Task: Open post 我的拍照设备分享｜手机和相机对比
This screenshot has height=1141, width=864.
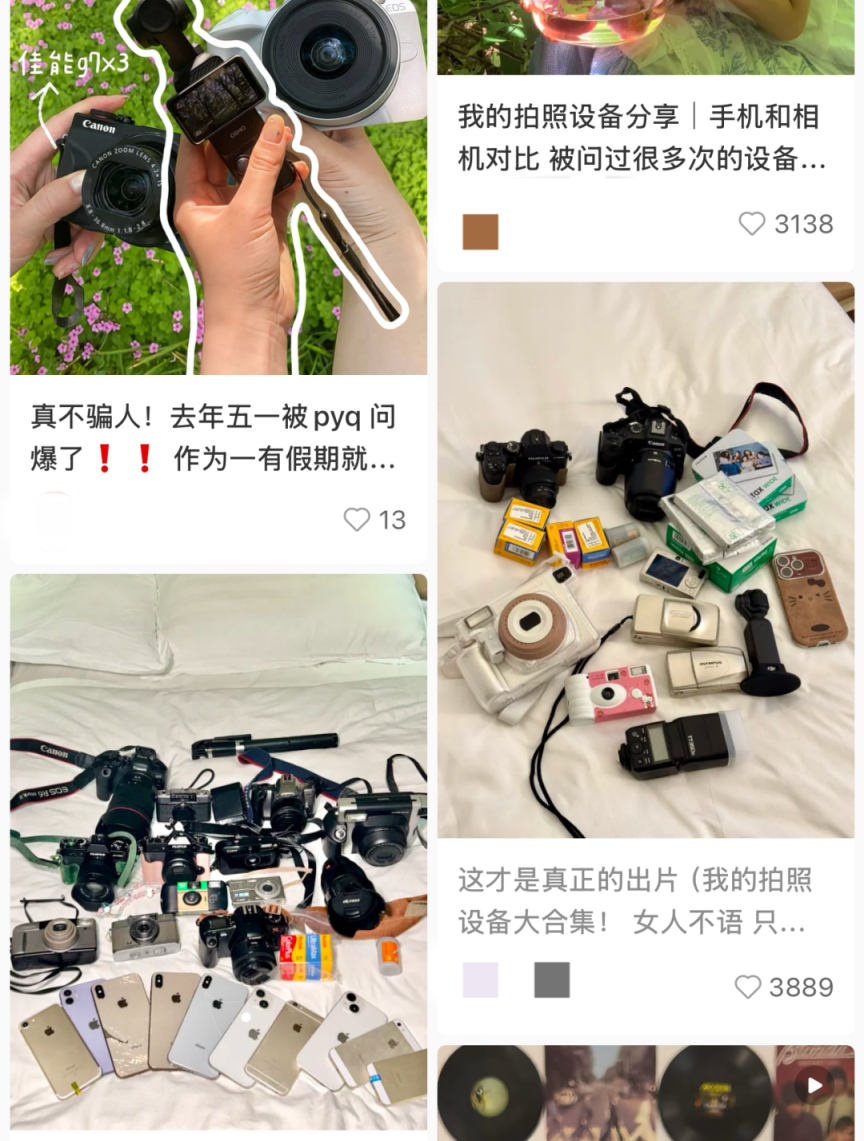Action: (640, 138)
